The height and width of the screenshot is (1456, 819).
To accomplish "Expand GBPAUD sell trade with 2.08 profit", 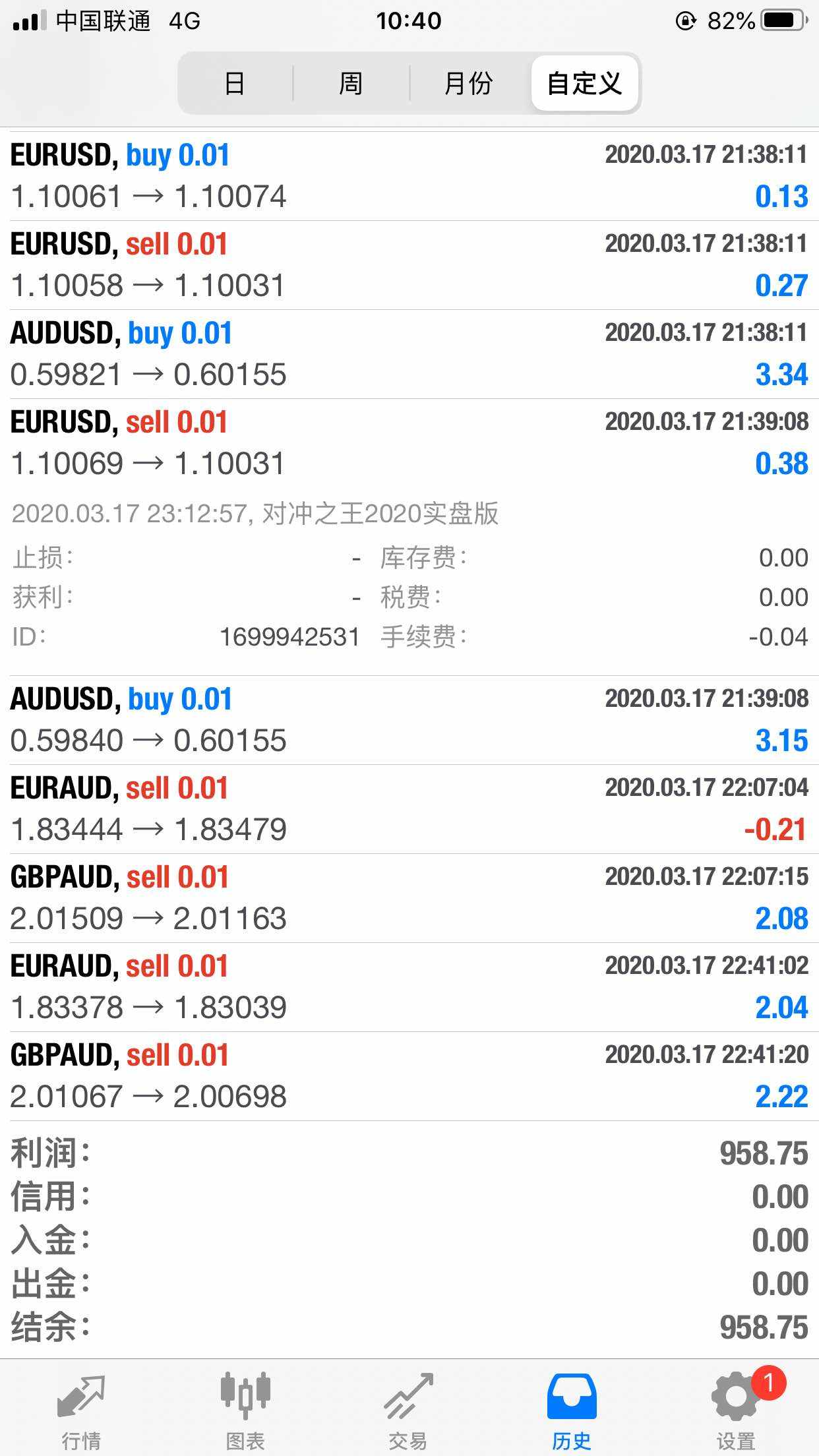I will coord(409,898).
